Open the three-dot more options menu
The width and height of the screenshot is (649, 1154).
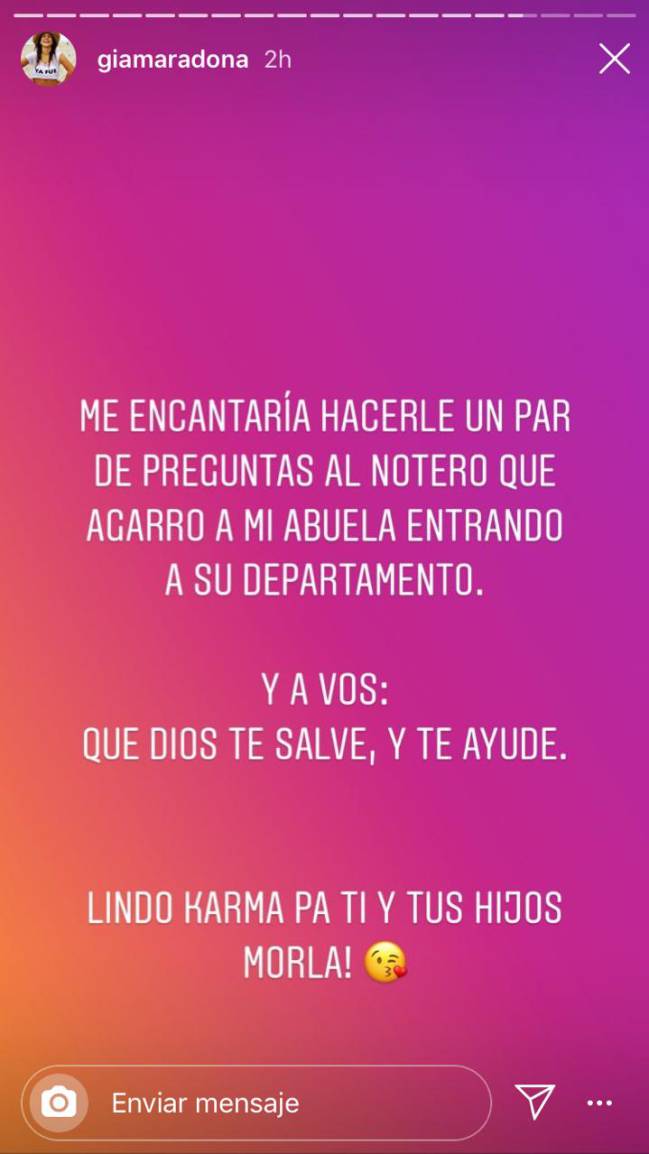(599, 1103)
